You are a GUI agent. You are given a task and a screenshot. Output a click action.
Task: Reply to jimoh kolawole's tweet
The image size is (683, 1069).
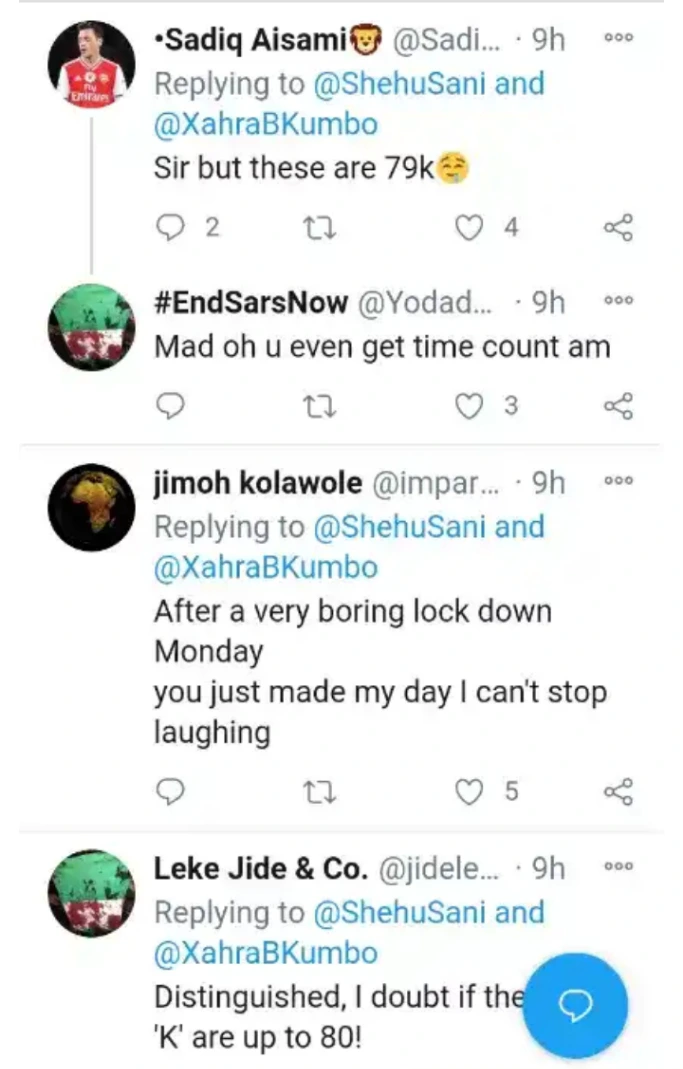173,792
